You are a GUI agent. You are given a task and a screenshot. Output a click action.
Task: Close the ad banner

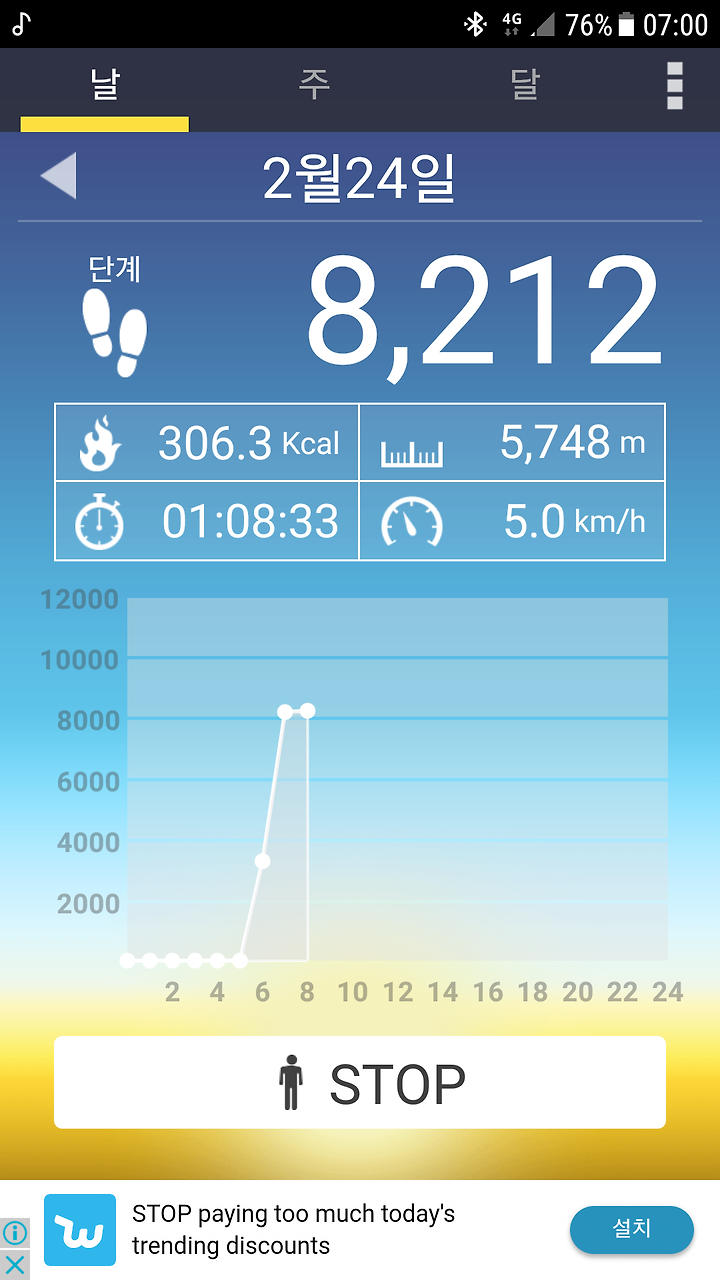[x=15, y=1265]
